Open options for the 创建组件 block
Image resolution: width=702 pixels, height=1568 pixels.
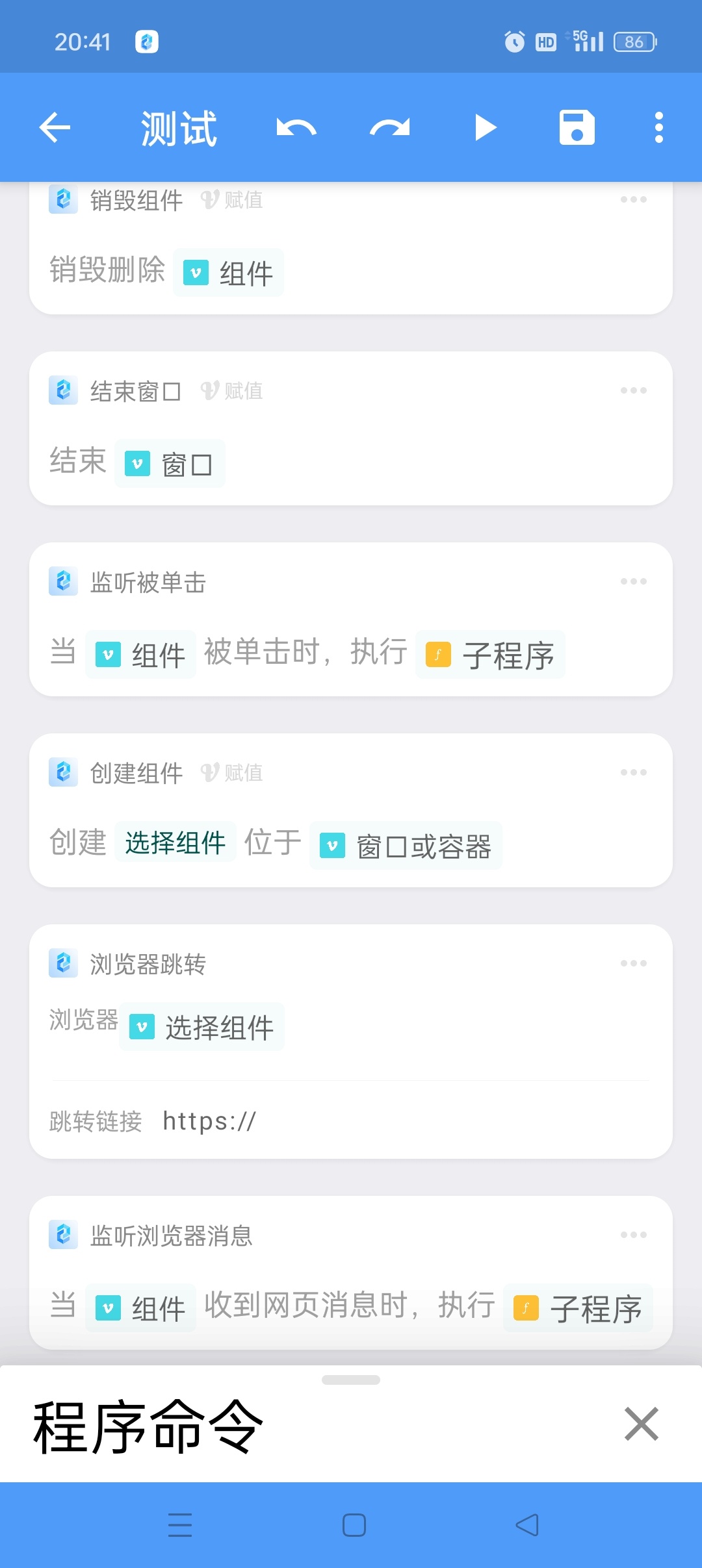(x=634, y=772)
